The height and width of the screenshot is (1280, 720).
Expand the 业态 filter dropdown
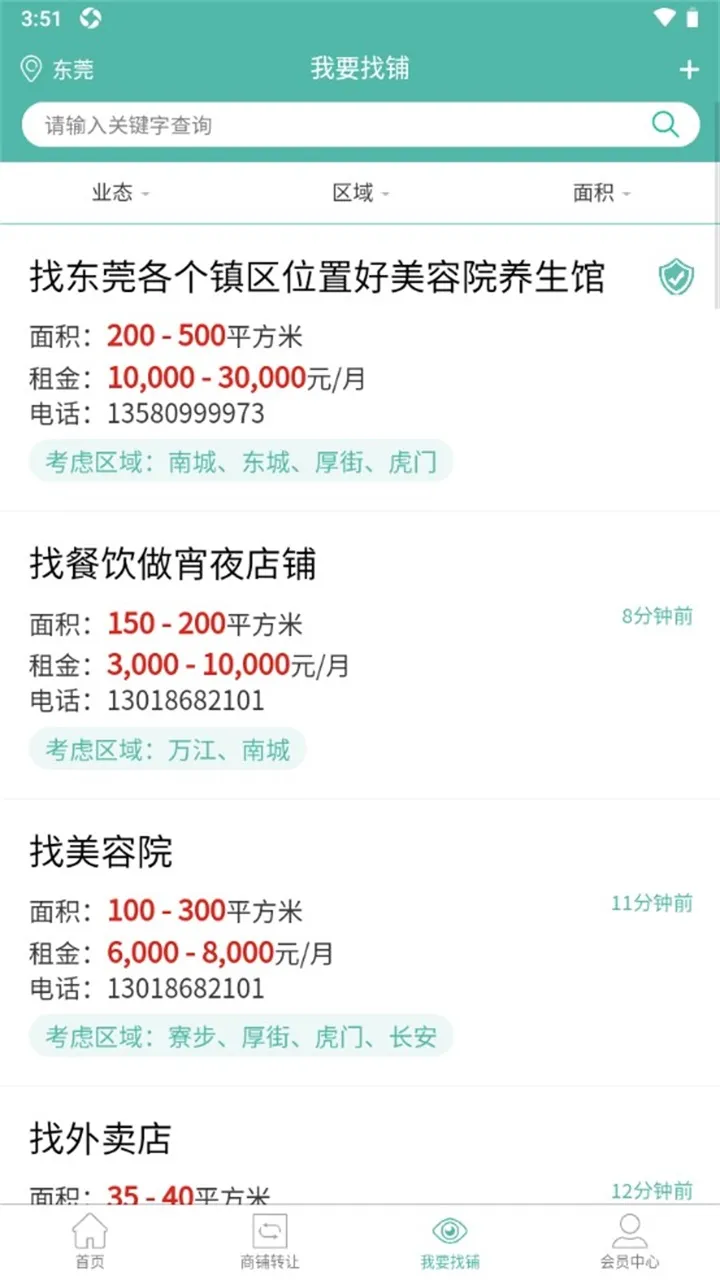(120, 193)
